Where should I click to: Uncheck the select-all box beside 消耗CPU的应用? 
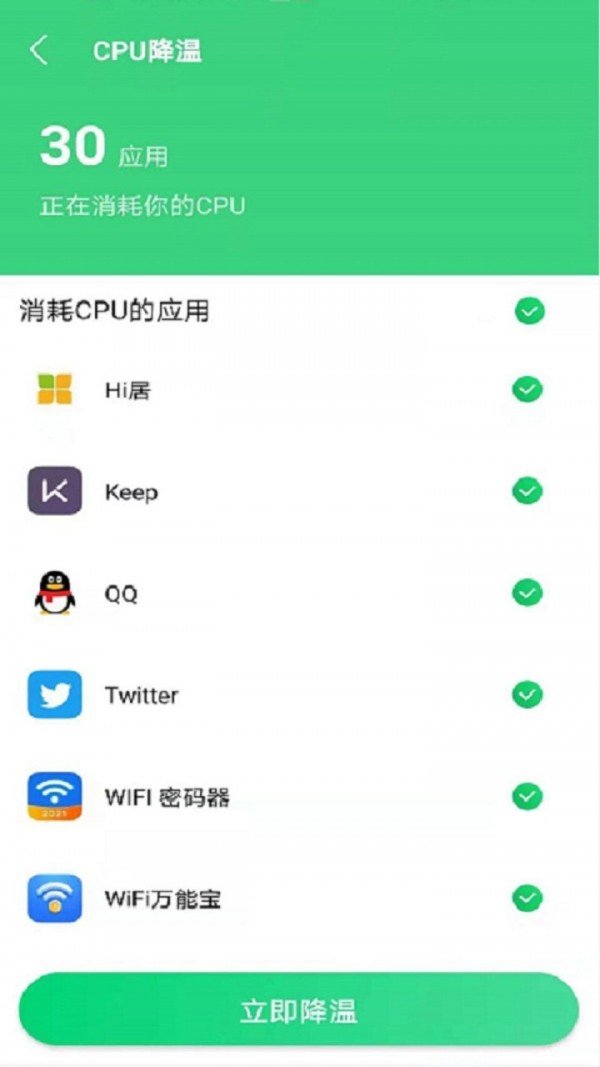coord(529,311)
